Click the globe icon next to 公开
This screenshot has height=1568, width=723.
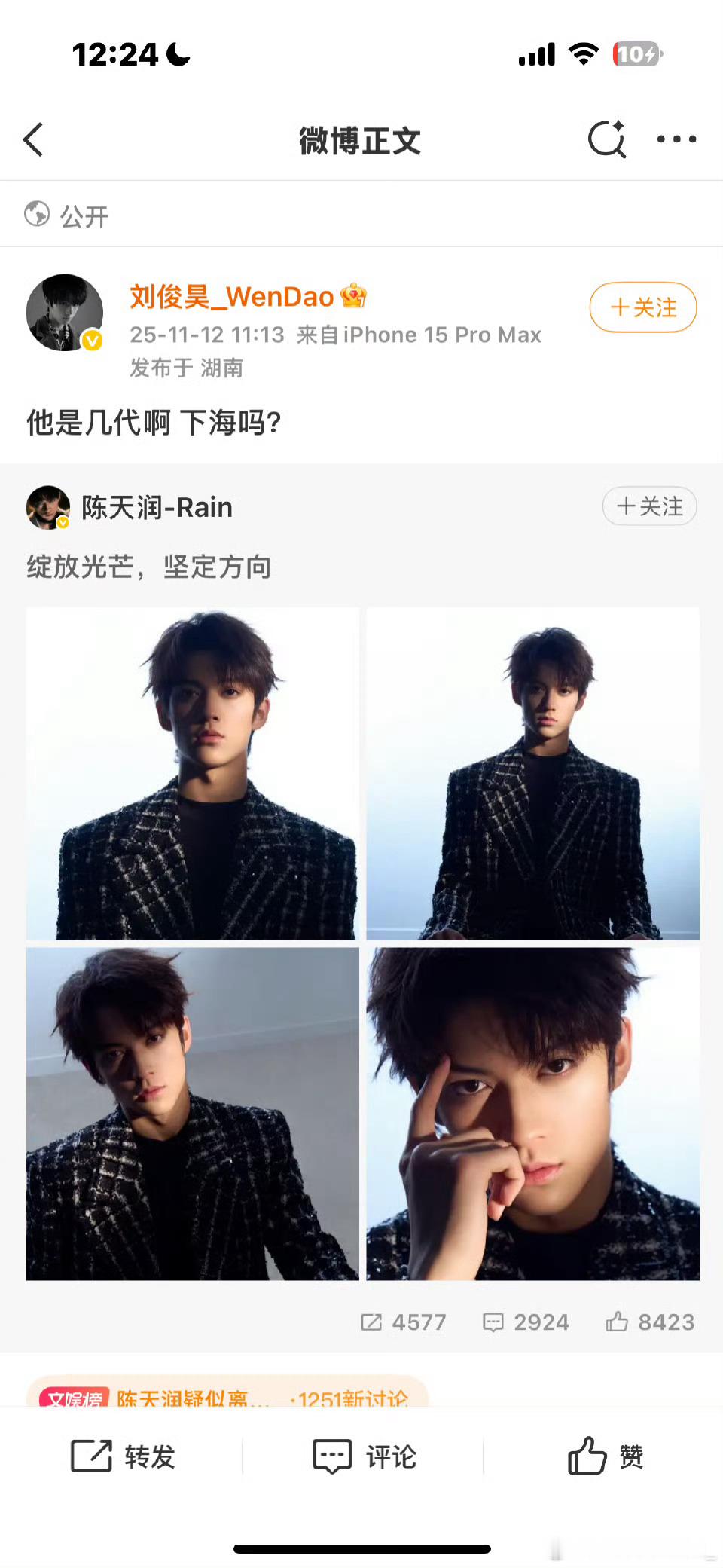click(37, 215)
